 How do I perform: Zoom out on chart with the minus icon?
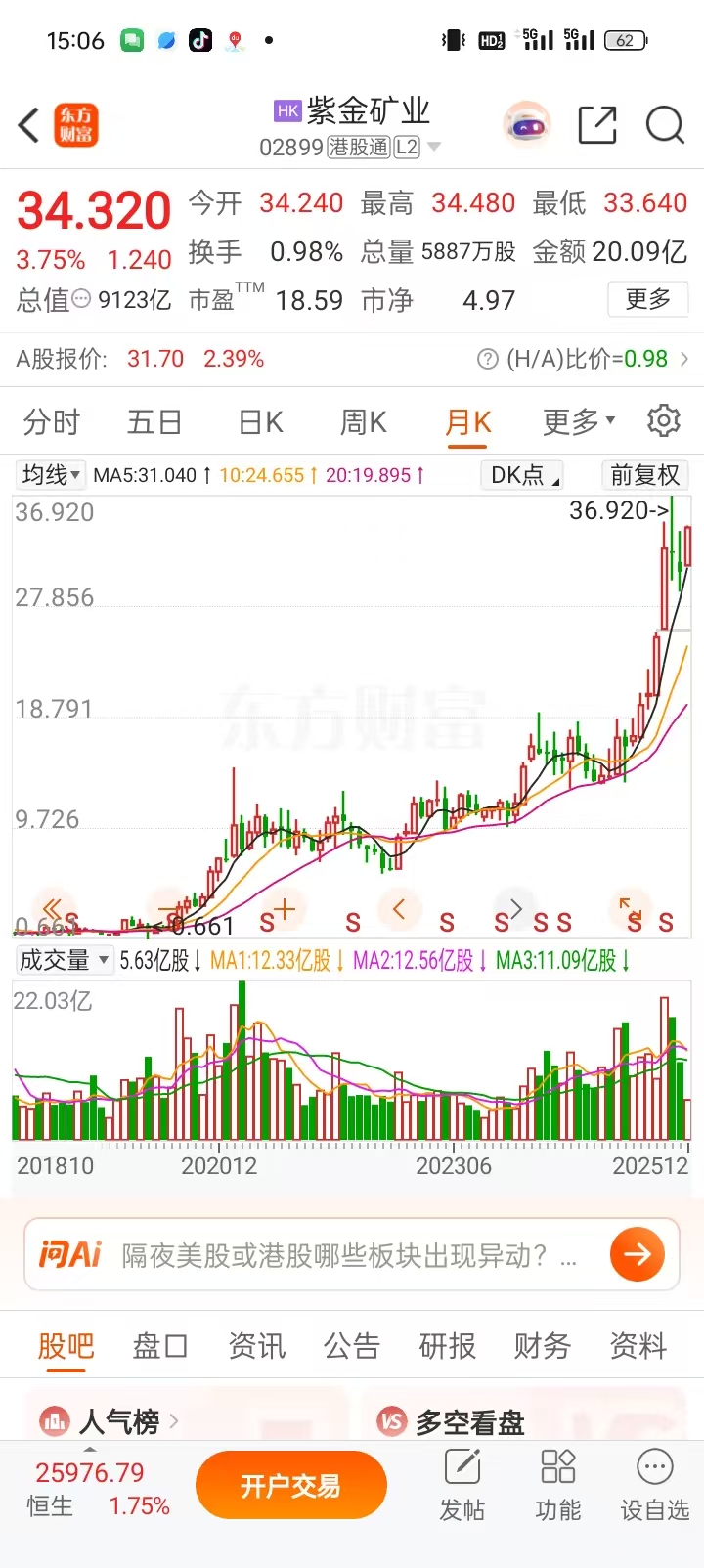(168, 909)
